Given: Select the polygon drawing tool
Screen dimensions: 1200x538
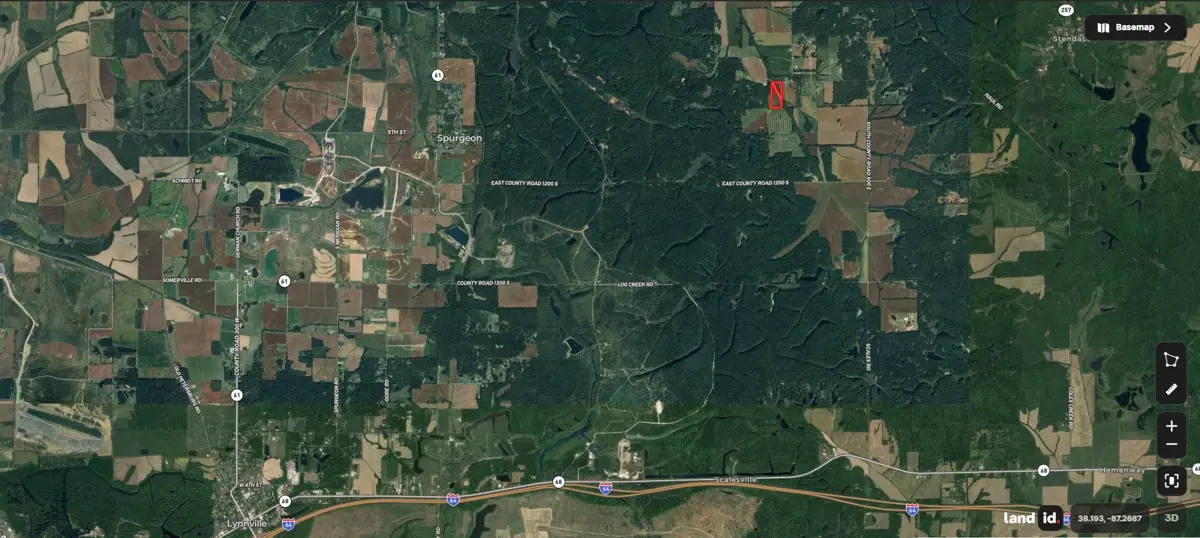Looking at the screenshot, I should click(x=1171, y=360).
